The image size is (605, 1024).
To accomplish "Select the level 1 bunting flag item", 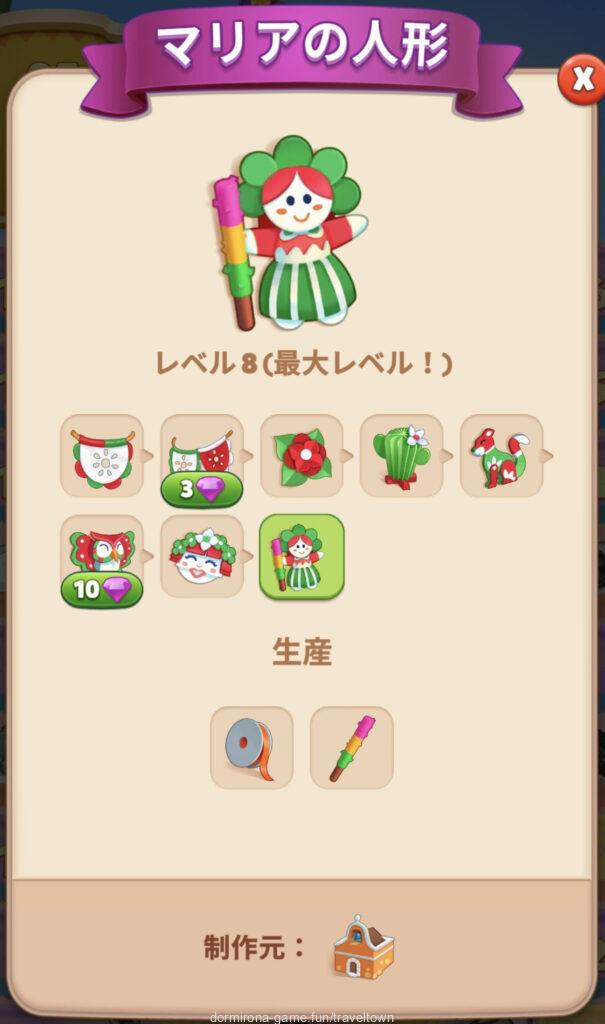I will tap(101, 455).
